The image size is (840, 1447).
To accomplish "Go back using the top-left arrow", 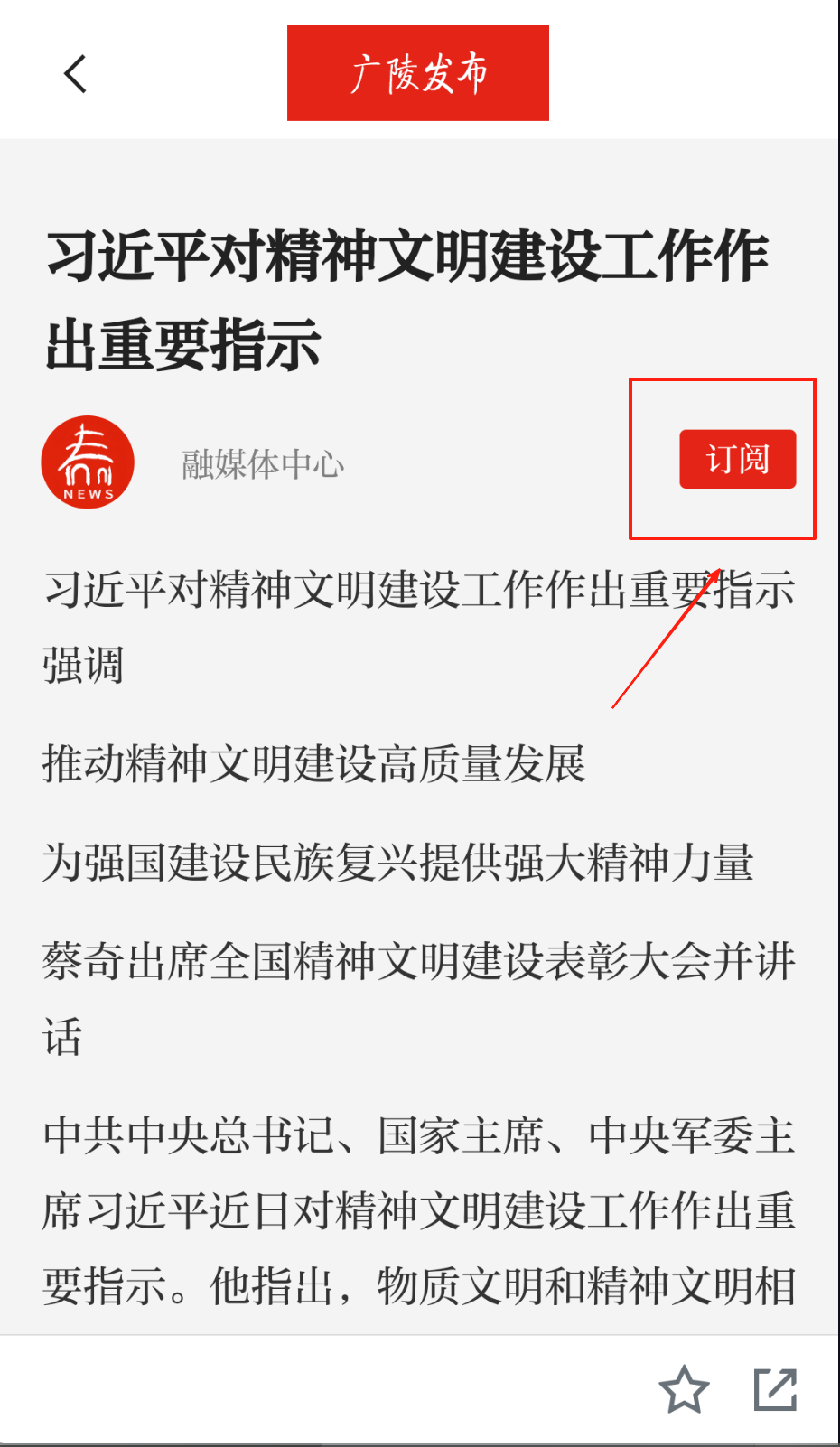I will pos(76,74).
